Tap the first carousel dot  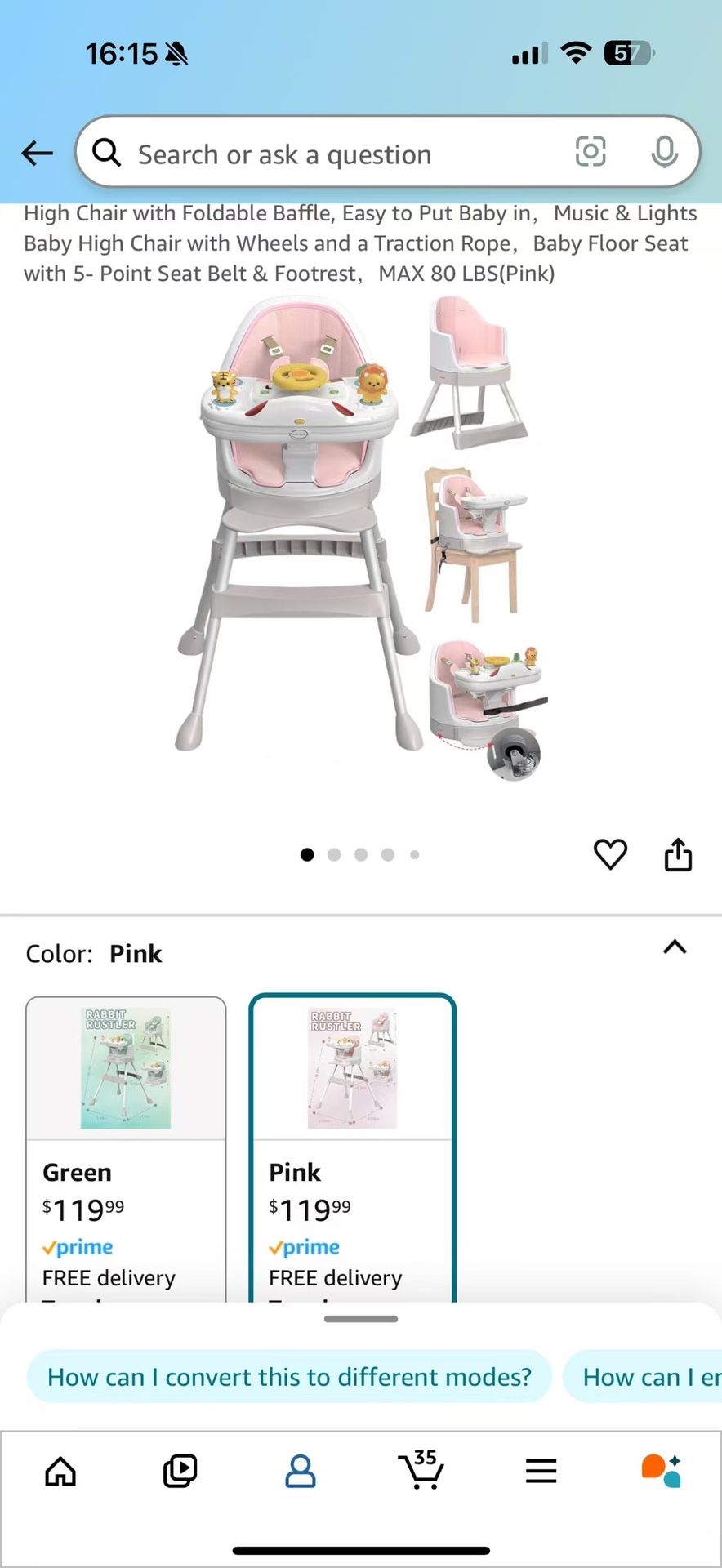pos(307,854)
